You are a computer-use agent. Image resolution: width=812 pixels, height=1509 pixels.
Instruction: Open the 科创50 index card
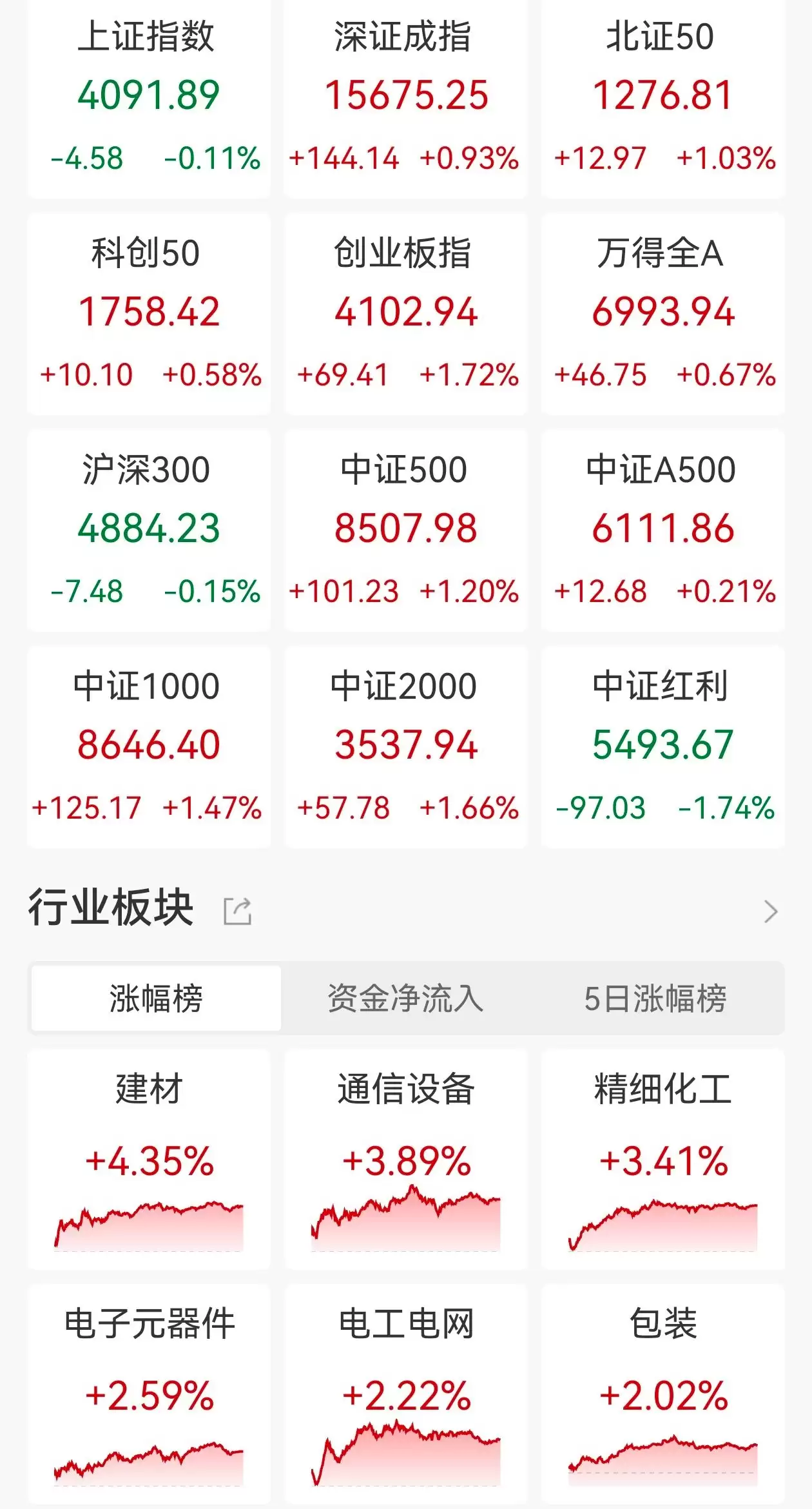coord(149,313)
